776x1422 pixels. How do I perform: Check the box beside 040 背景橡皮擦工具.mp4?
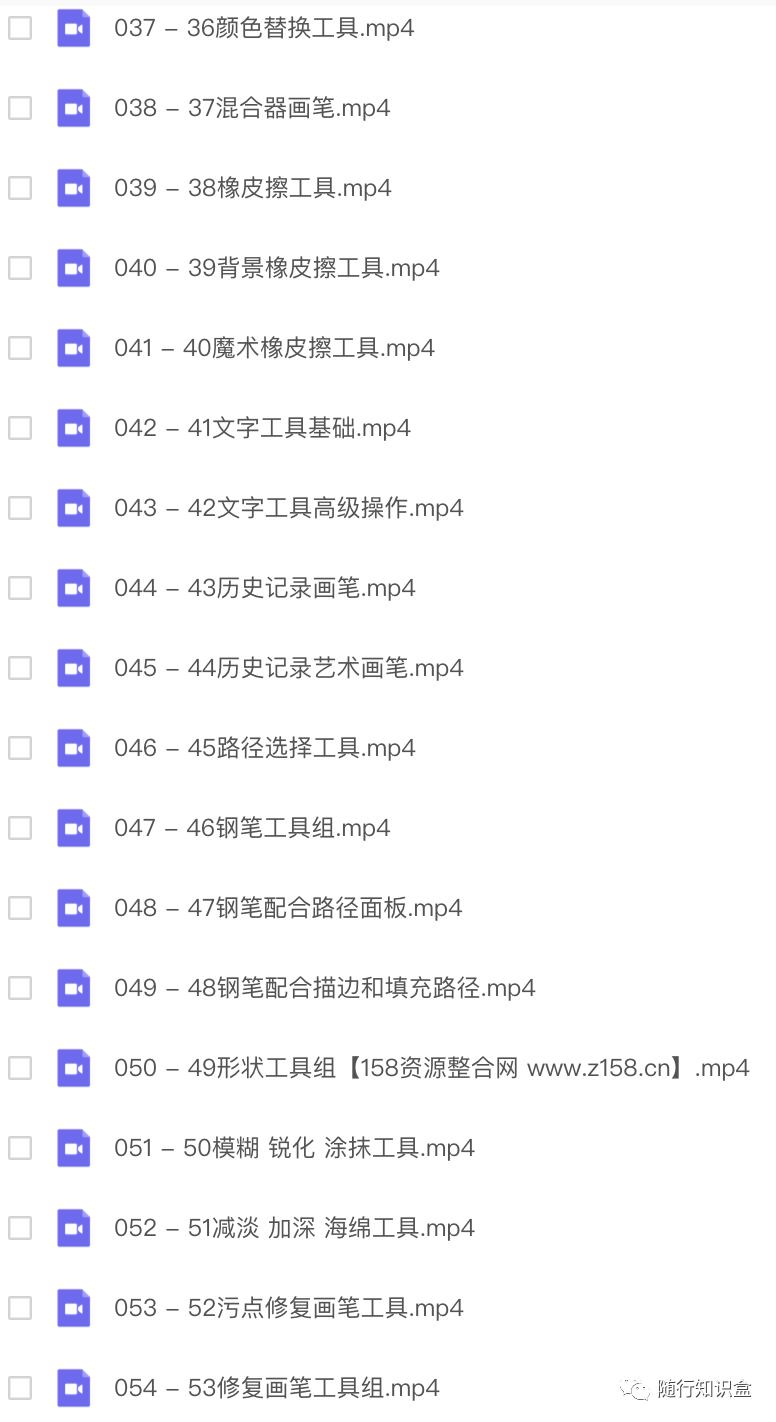coord(19,268)
